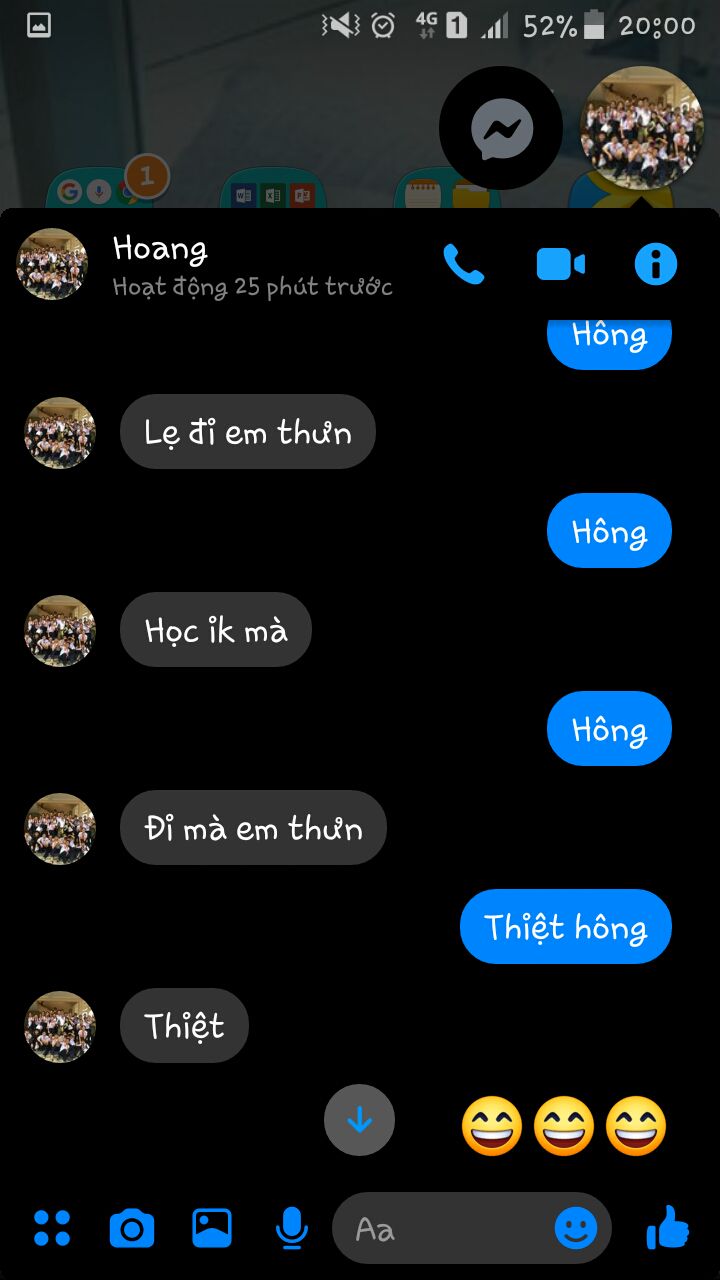Screen dimensions: 720x1280
Task: Record a voice message with microphone
Action: [x=291, y=1227]
